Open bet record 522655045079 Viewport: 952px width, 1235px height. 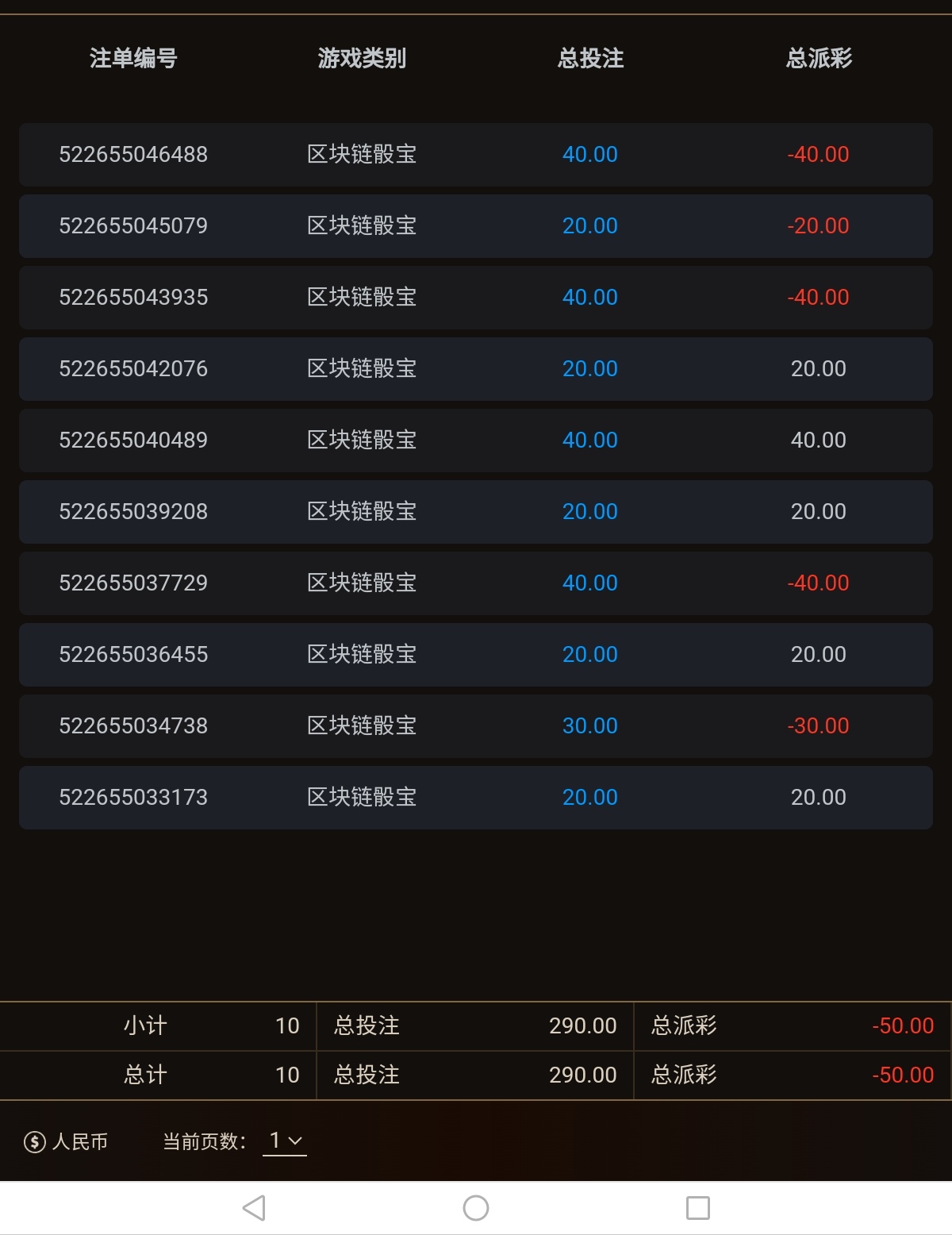(x=133, y=225)
